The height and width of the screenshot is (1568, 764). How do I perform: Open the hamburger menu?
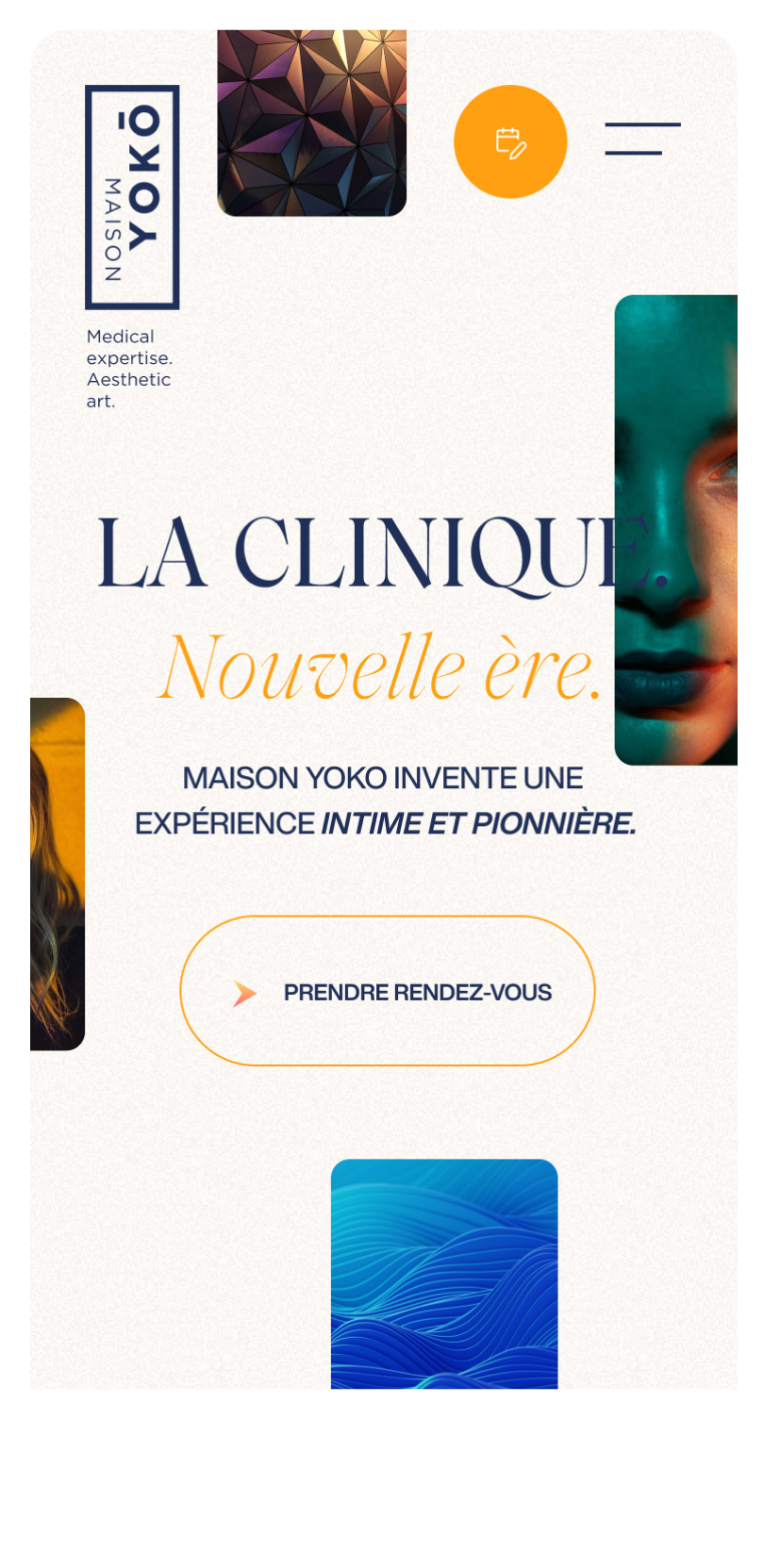tap(642, 139)
